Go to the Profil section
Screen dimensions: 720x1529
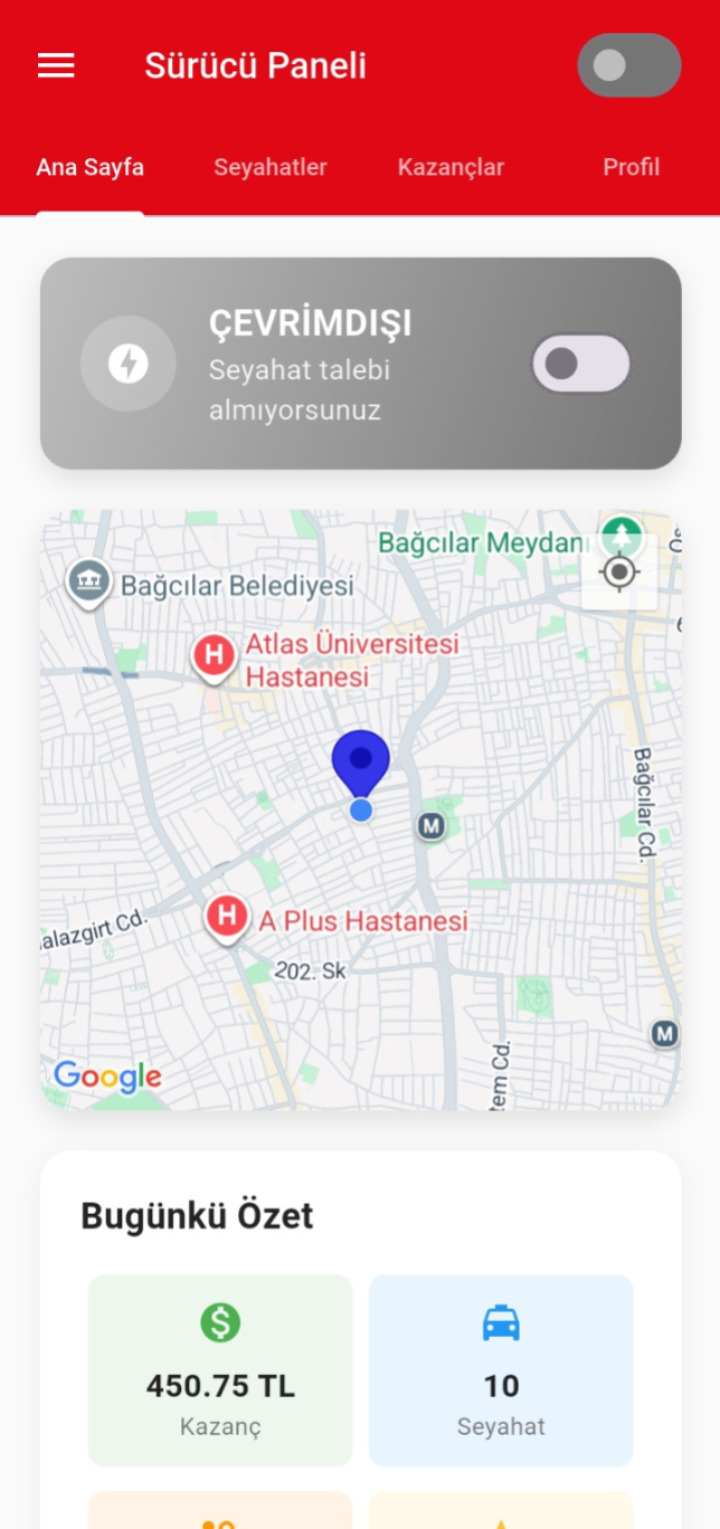(631, 167)
